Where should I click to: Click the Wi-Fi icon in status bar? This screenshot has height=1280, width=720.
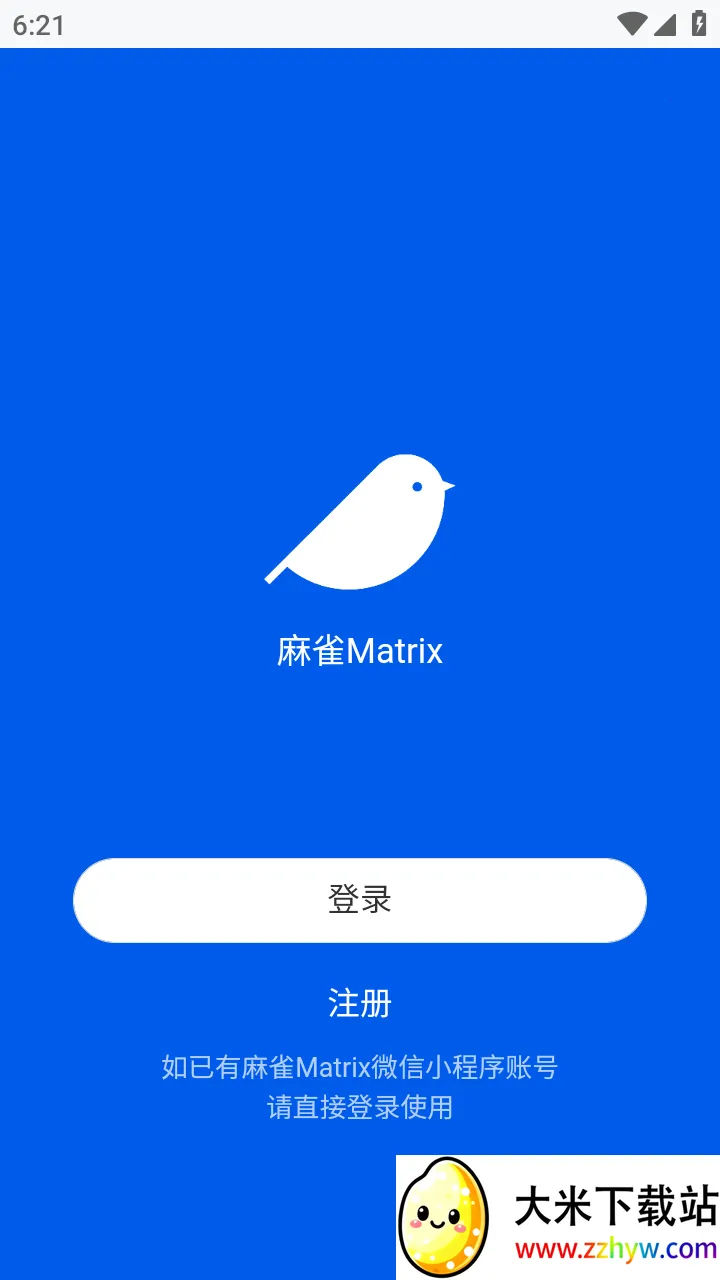632,22
